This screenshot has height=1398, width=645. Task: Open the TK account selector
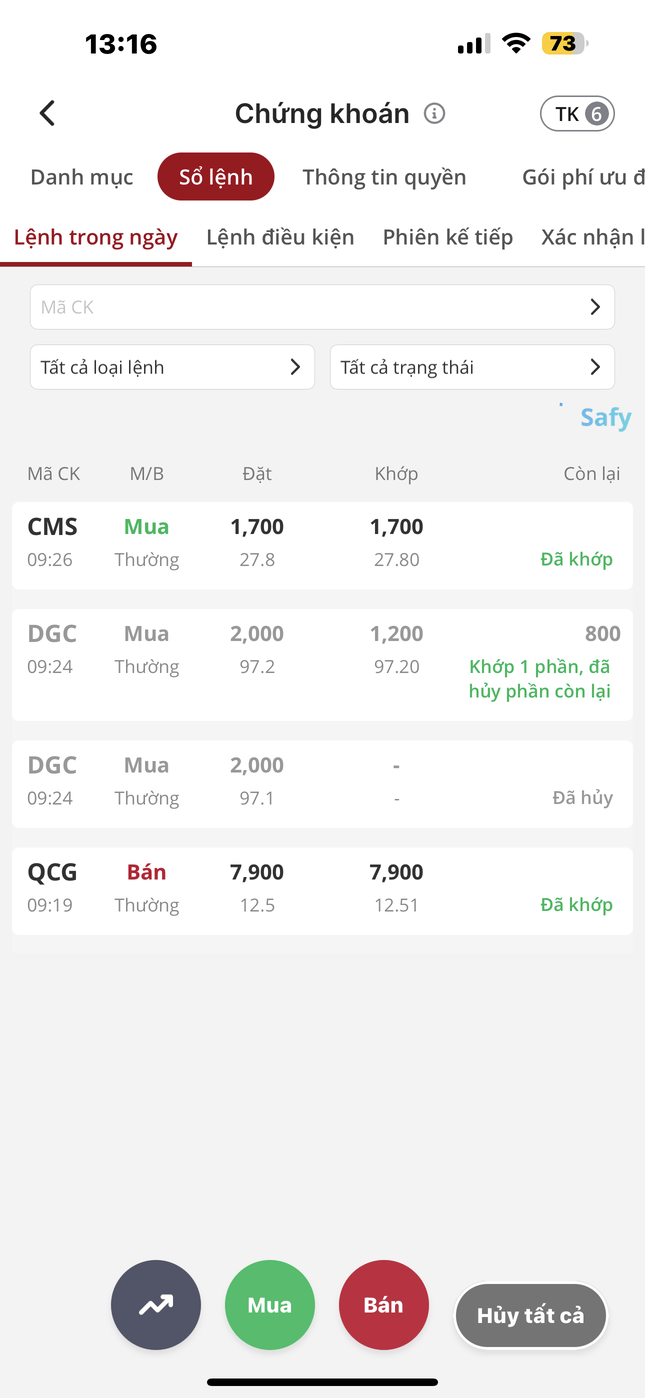(x=577, y=114)
